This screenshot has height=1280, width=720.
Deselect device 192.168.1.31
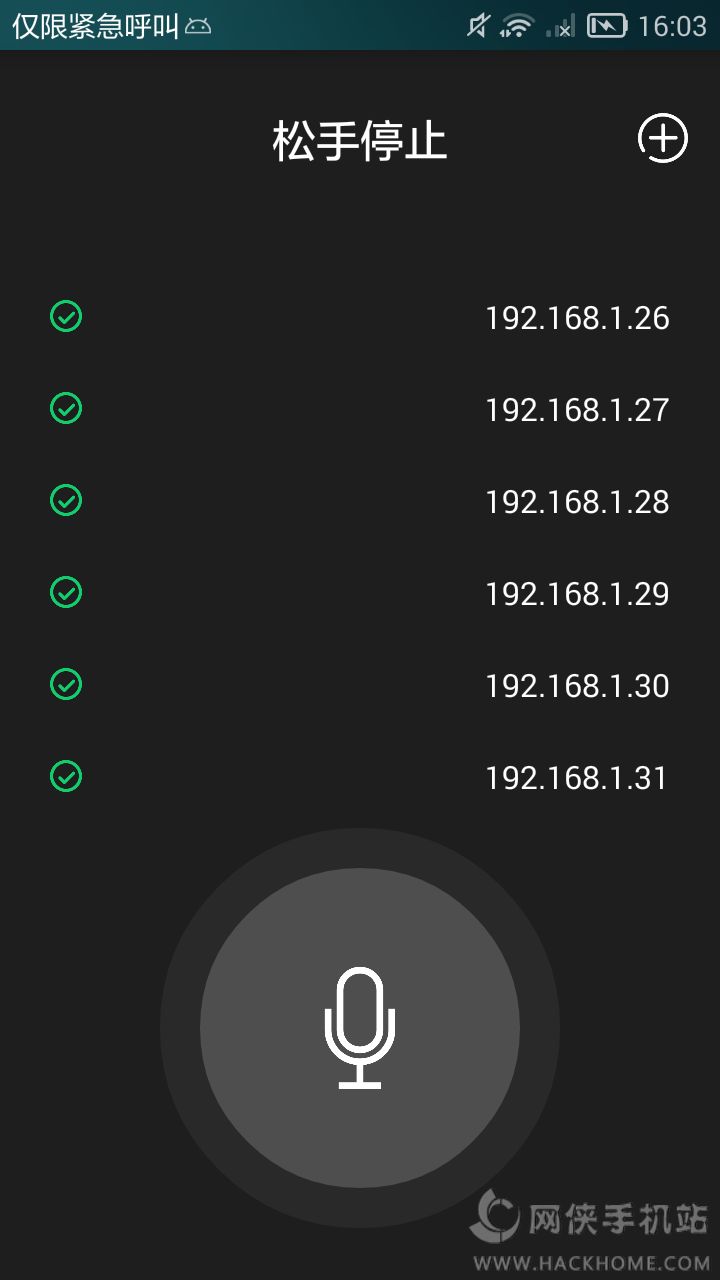point(66,776)
